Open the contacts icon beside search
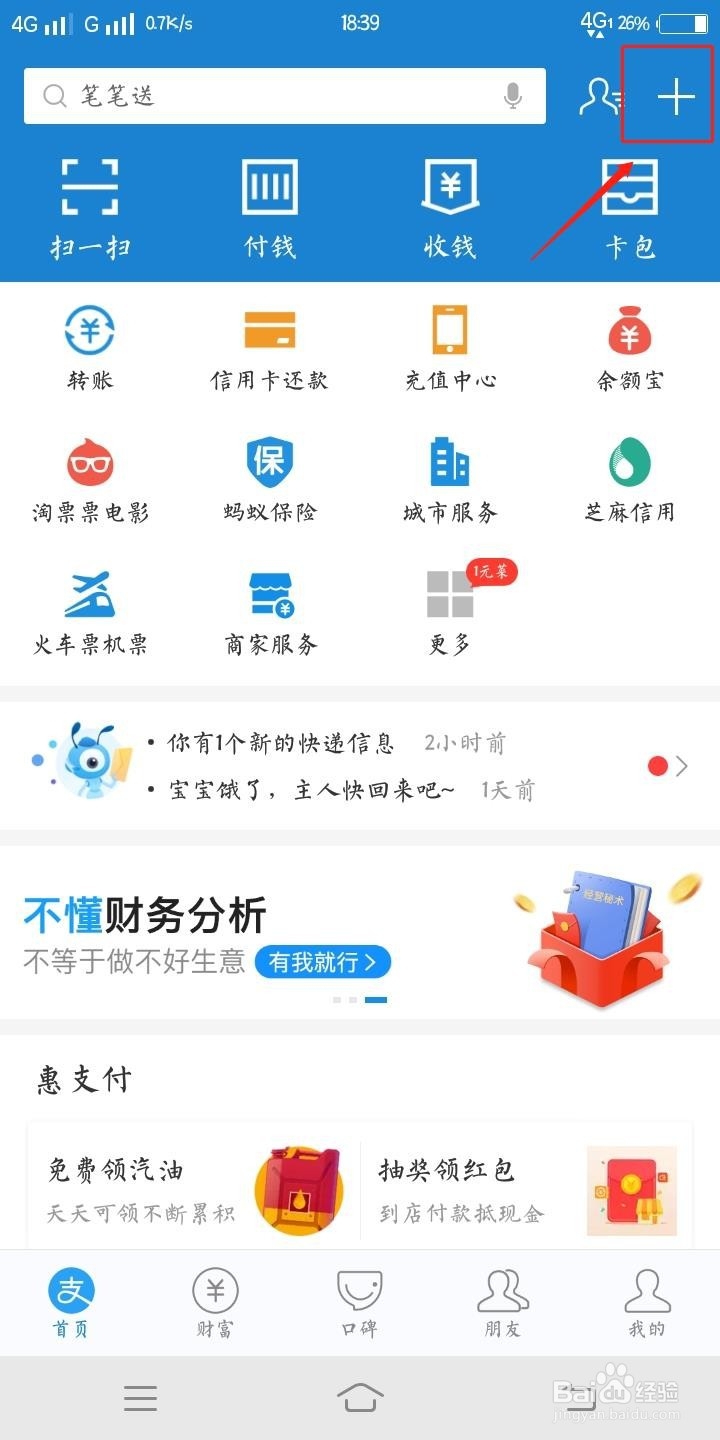 click(601, 96)
